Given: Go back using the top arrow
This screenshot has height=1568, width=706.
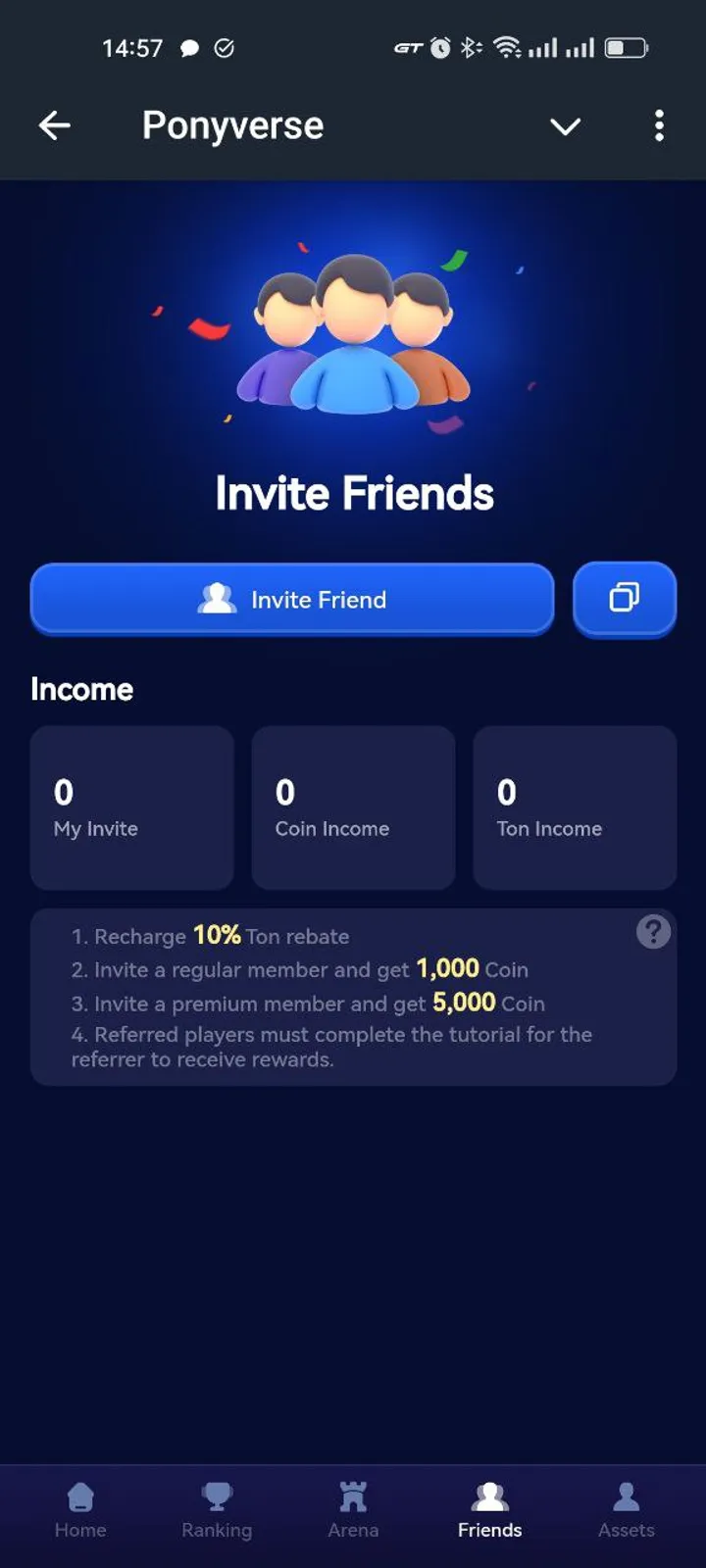Looking at the screenshot, I should [x=55, y=125].
